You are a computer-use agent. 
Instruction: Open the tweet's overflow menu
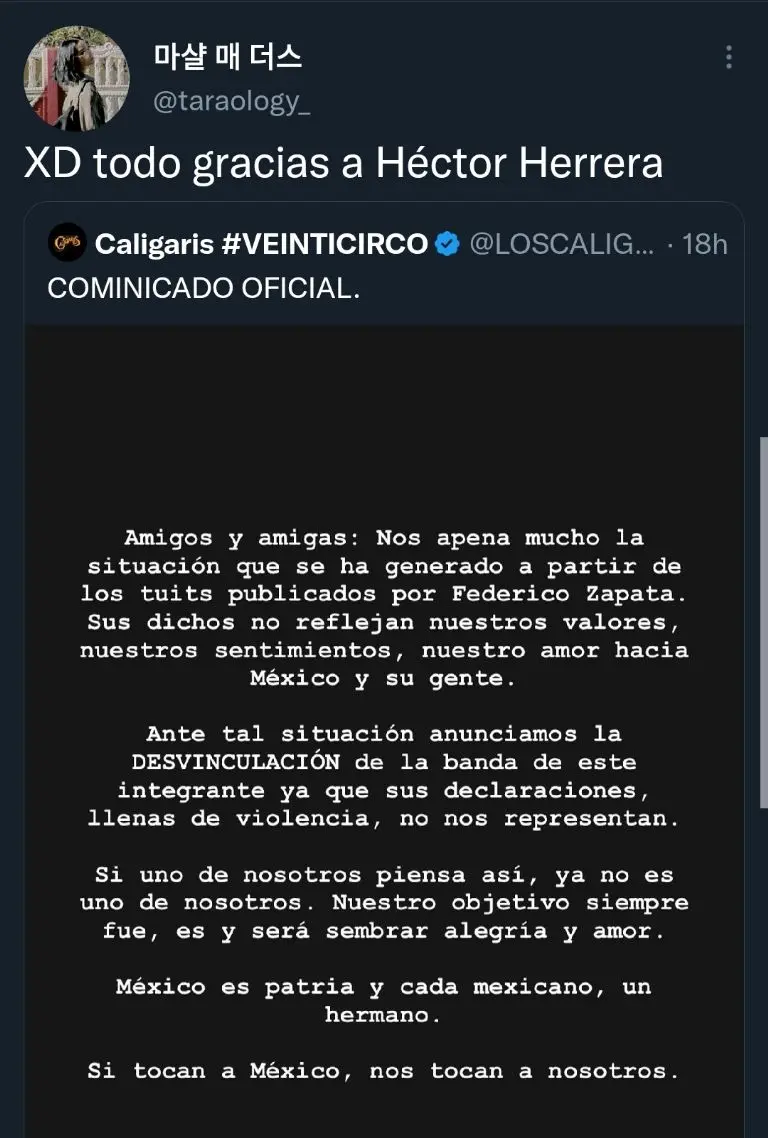point(729,59)
